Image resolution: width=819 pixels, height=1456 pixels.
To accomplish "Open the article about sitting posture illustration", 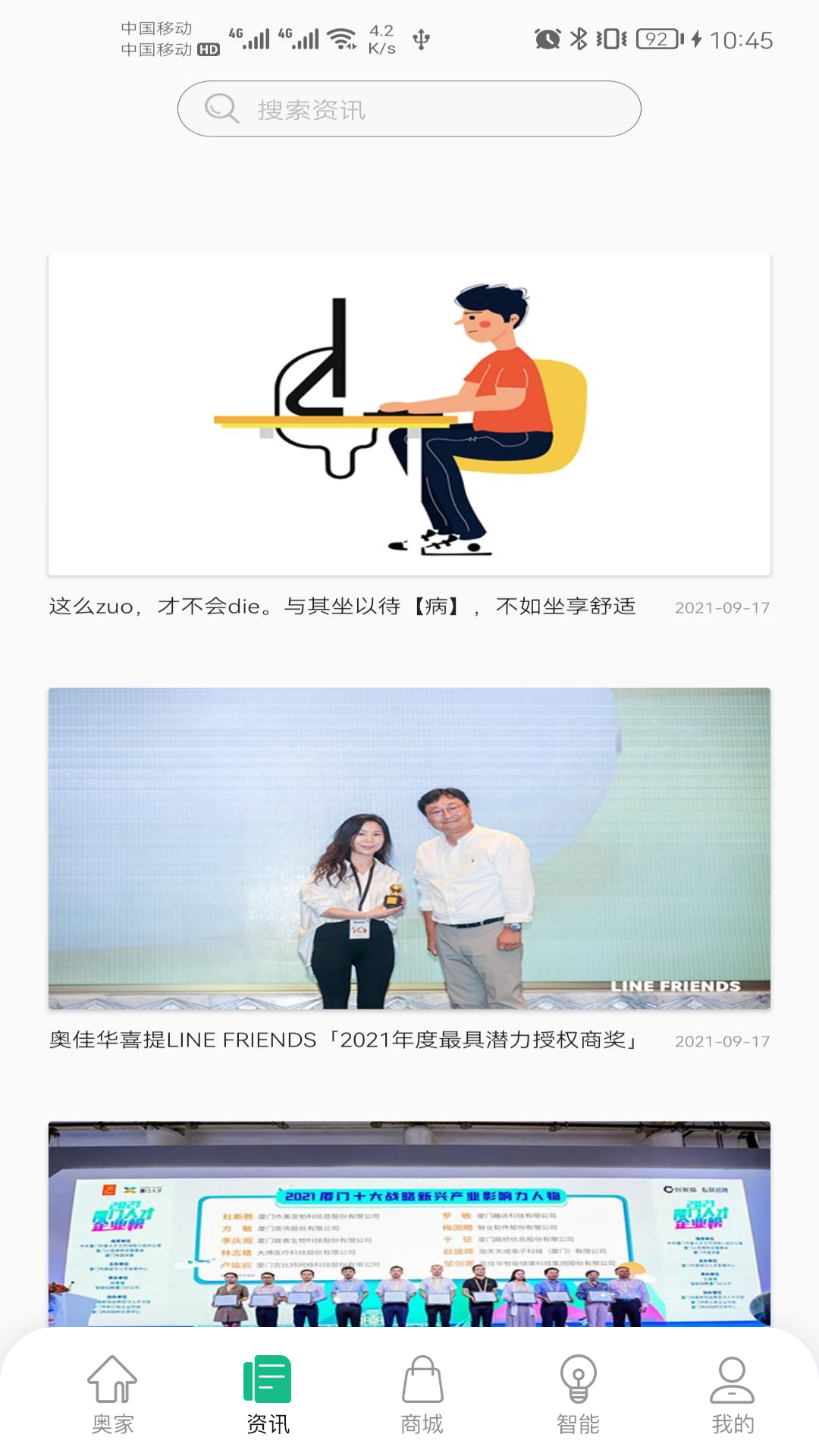I will tap(409, 415).
